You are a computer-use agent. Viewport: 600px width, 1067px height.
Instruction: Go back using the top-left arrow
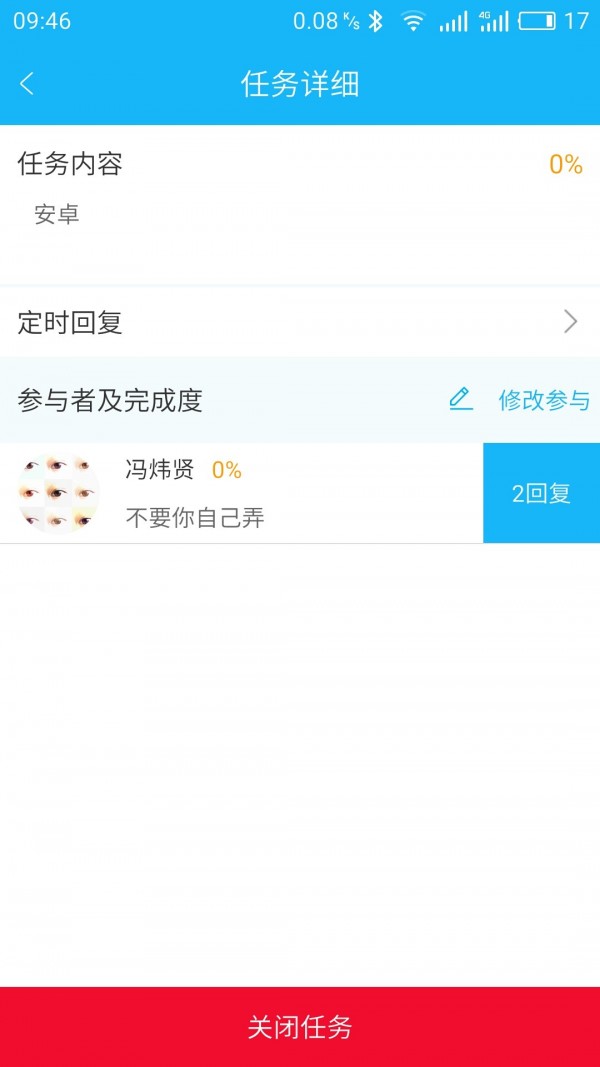coord(27,84)
